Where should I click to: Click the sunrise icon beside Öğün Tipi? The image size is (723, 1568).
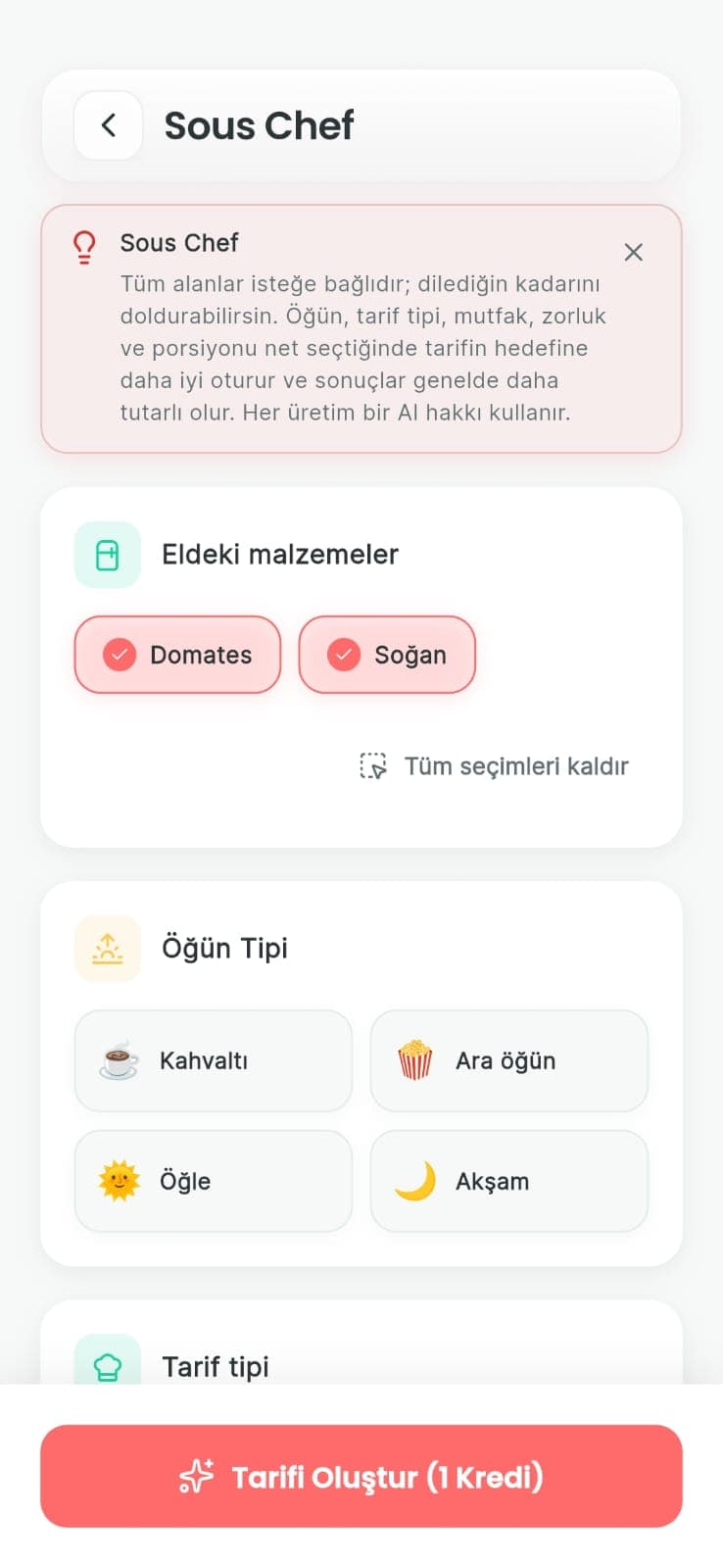pos(107,948)
